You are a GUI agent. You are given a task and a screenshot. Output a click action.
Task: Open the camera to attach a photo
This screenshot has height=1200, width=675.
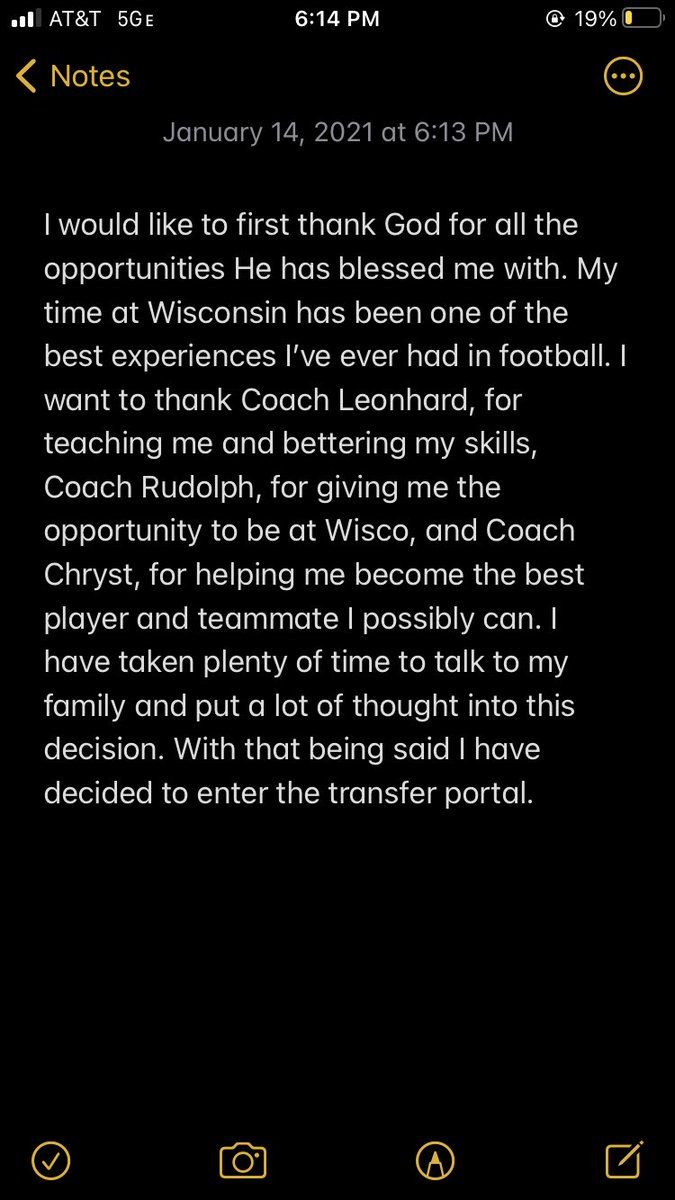pyautogui.click(x=242, y=1160)
